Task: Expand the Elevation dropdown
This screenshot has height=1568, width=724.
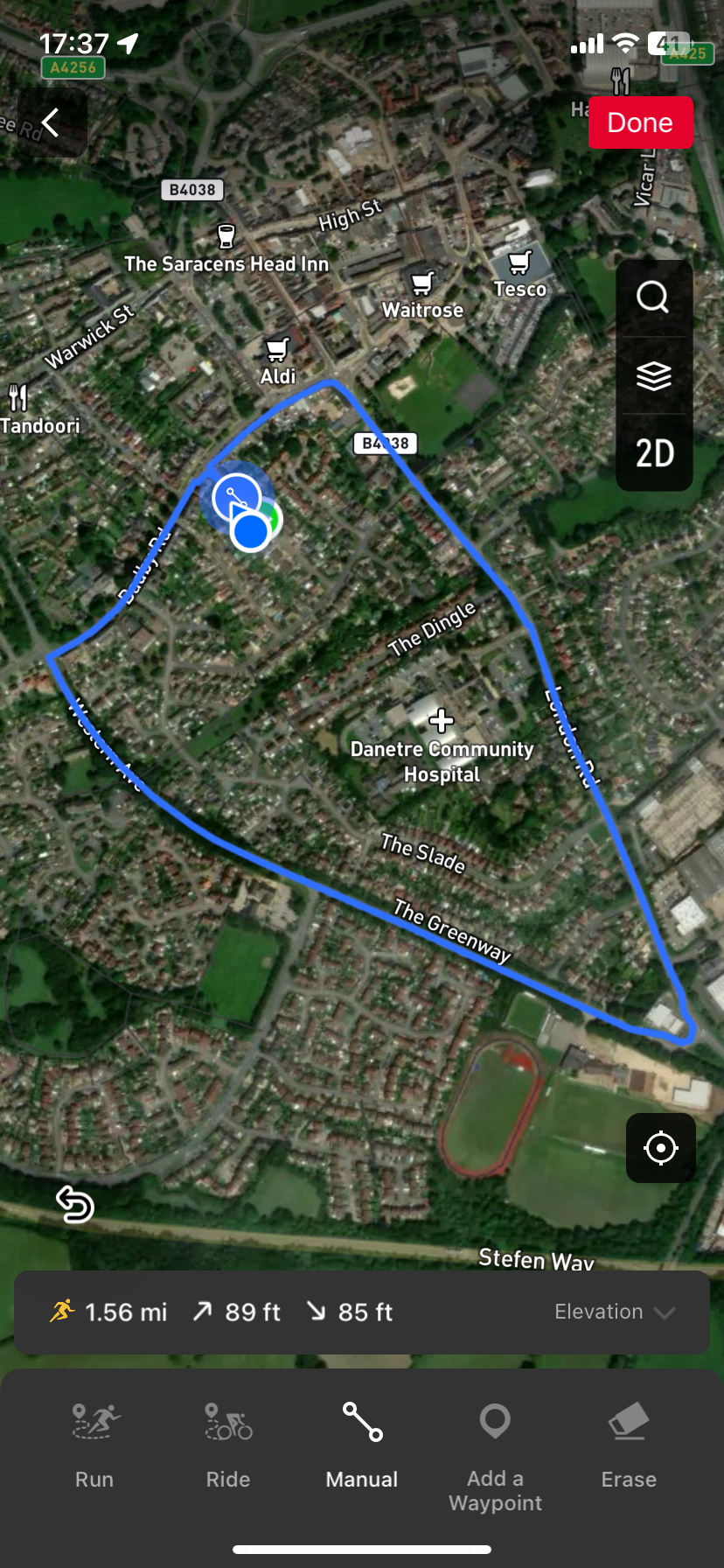Action: 615,1312
